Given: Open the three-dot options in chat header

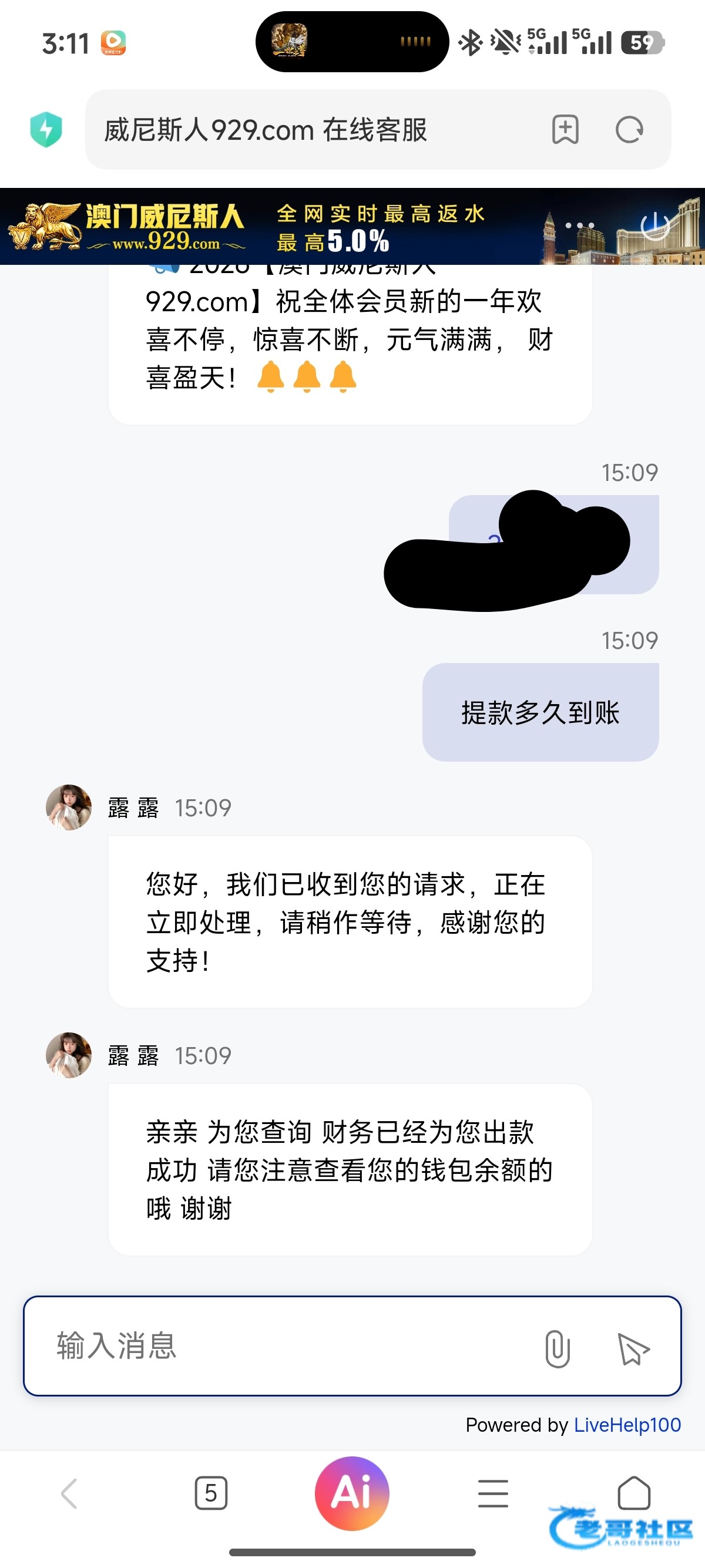Looking at the screenshot, I should (580, 226).
